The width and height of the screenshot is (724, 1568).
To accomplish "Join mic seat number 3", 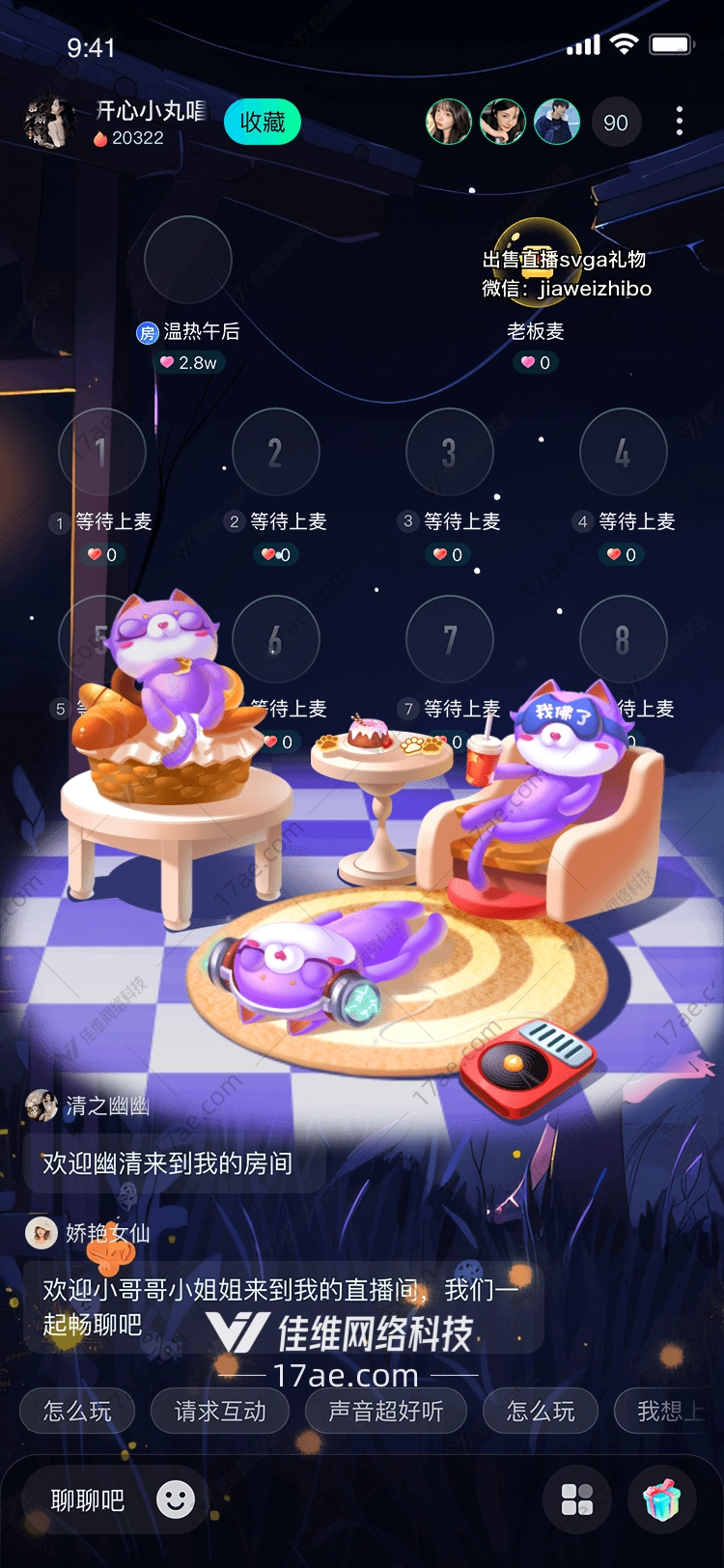I will click(449, 452).
